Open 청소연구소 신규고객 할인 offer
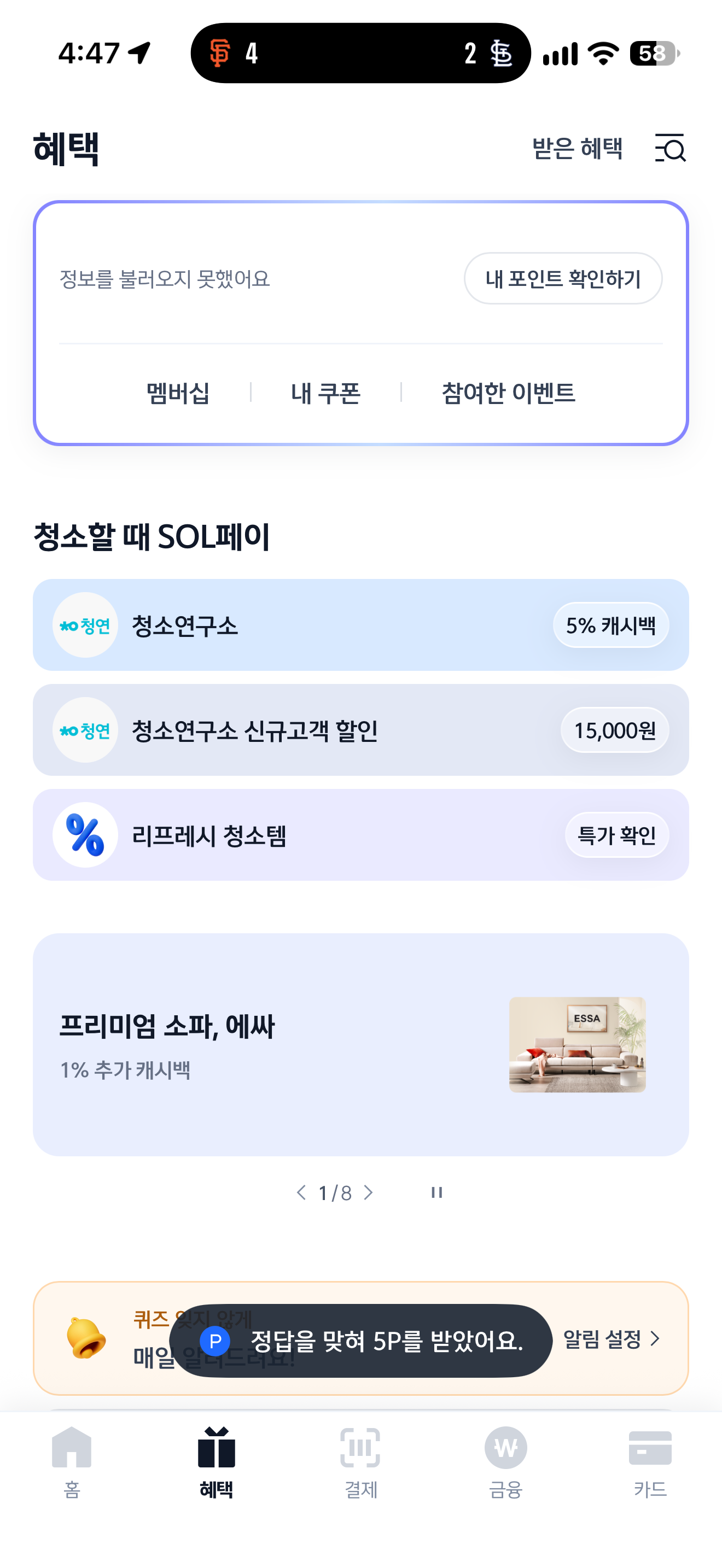 [x=361, y=730]
